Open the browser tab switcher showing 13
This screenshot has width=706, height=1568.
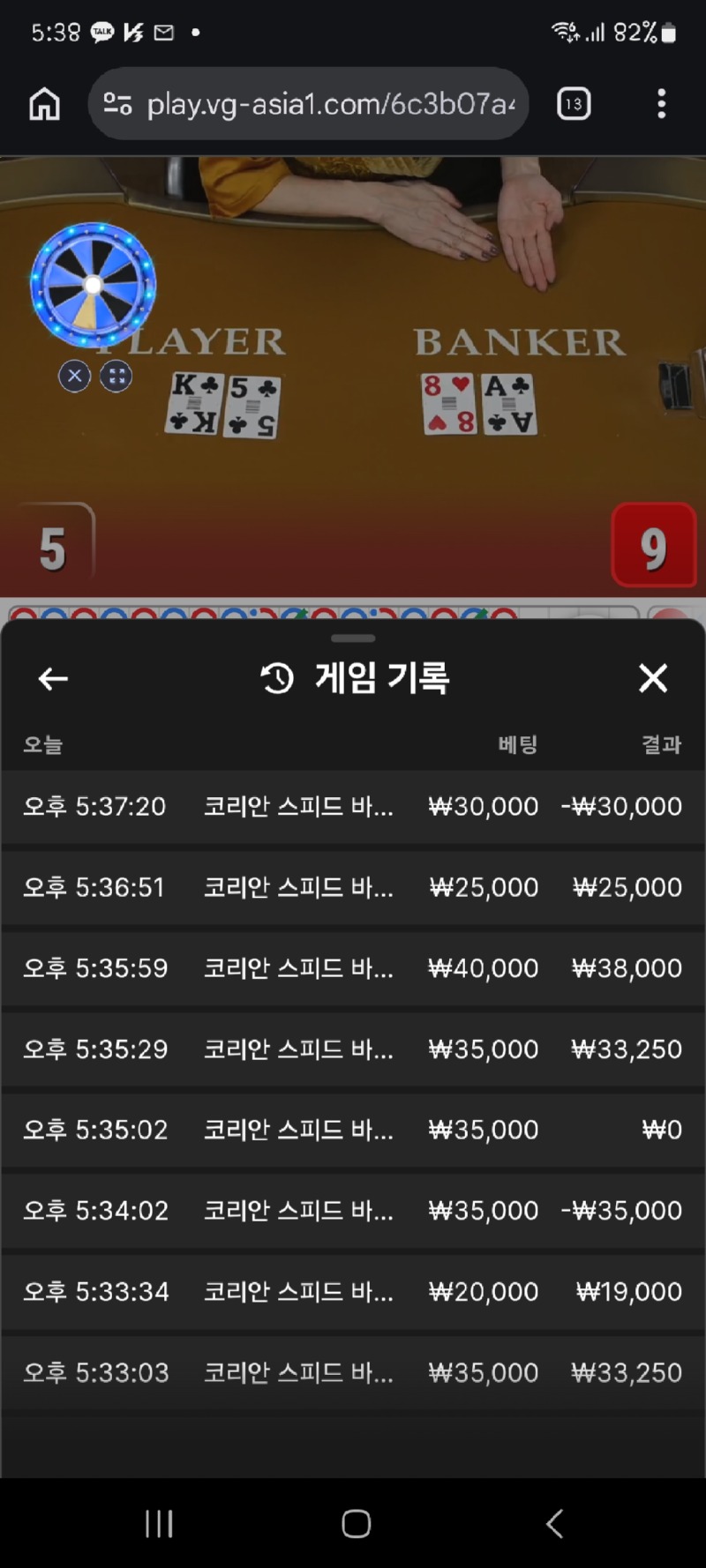pyautogui.click(x=574, y=104)
